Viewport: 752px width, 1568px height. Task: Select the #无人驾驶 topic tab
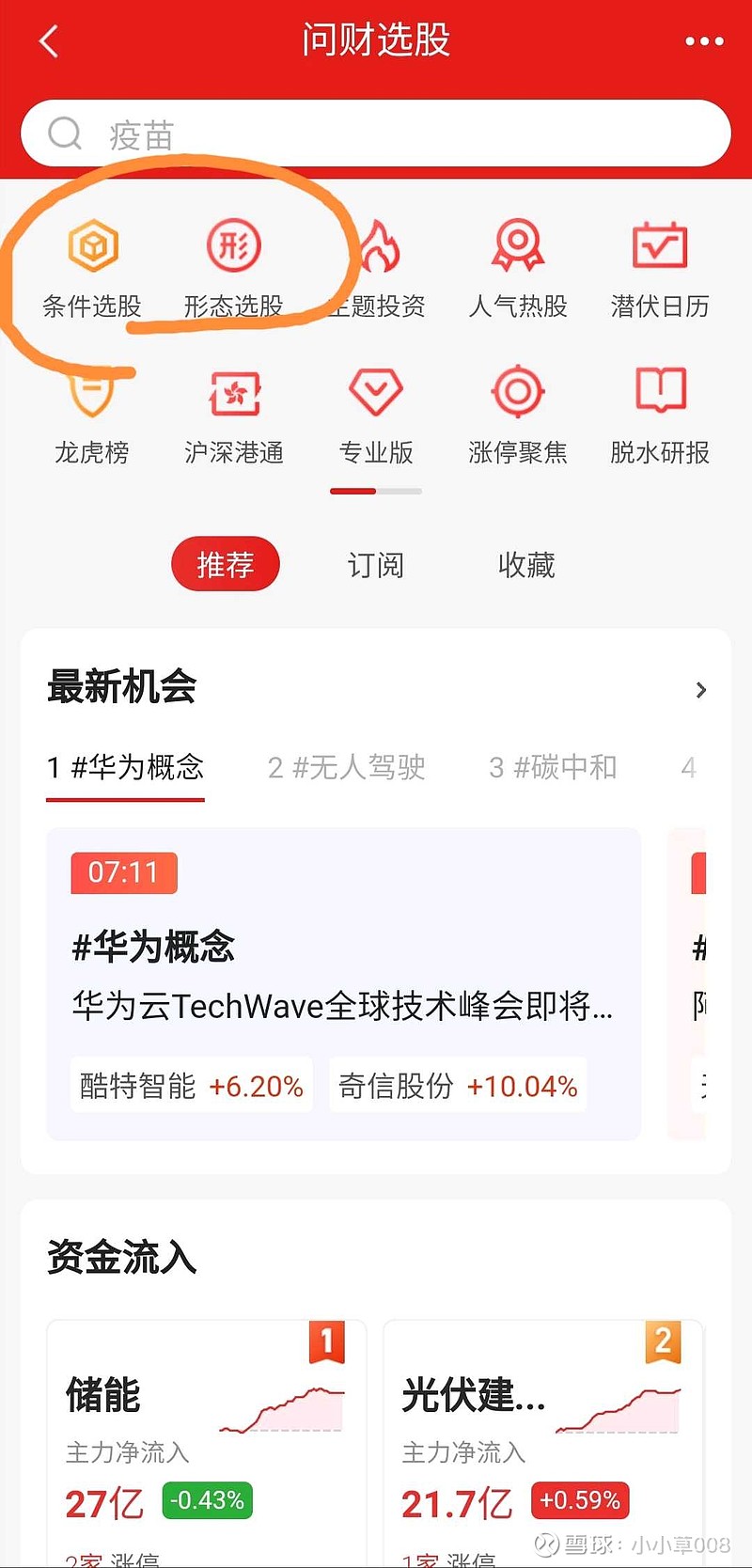[346, 768]
